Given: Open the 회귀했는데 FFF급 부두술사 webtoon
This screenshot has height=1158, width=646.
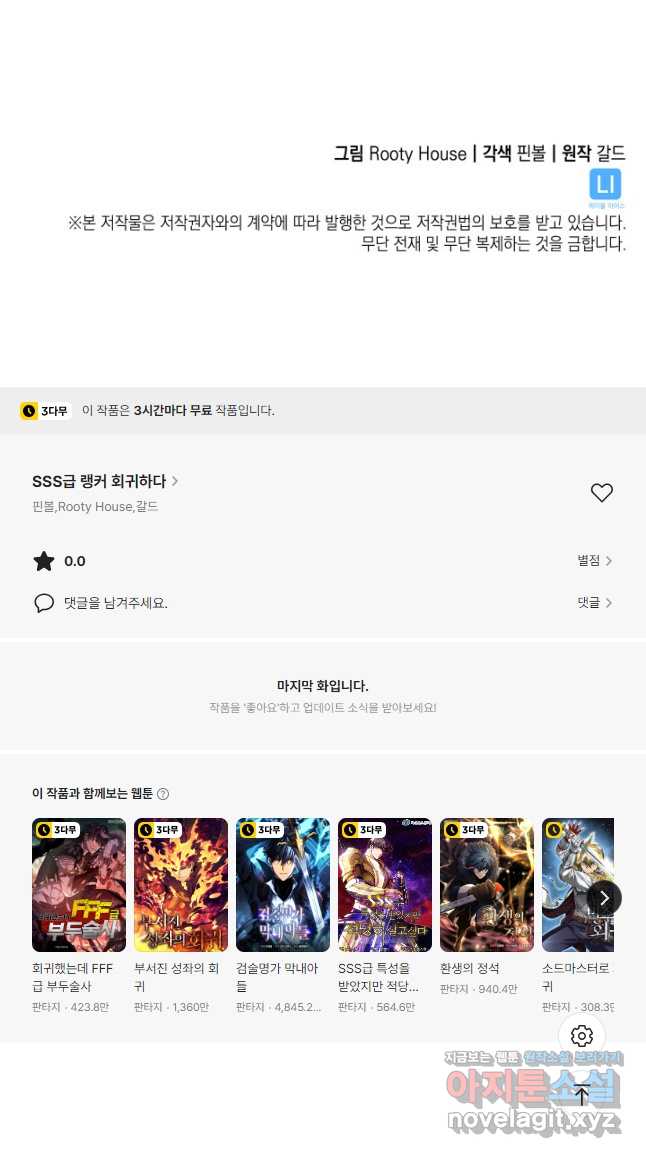Looking at the screenshot, I should [79, 885].
